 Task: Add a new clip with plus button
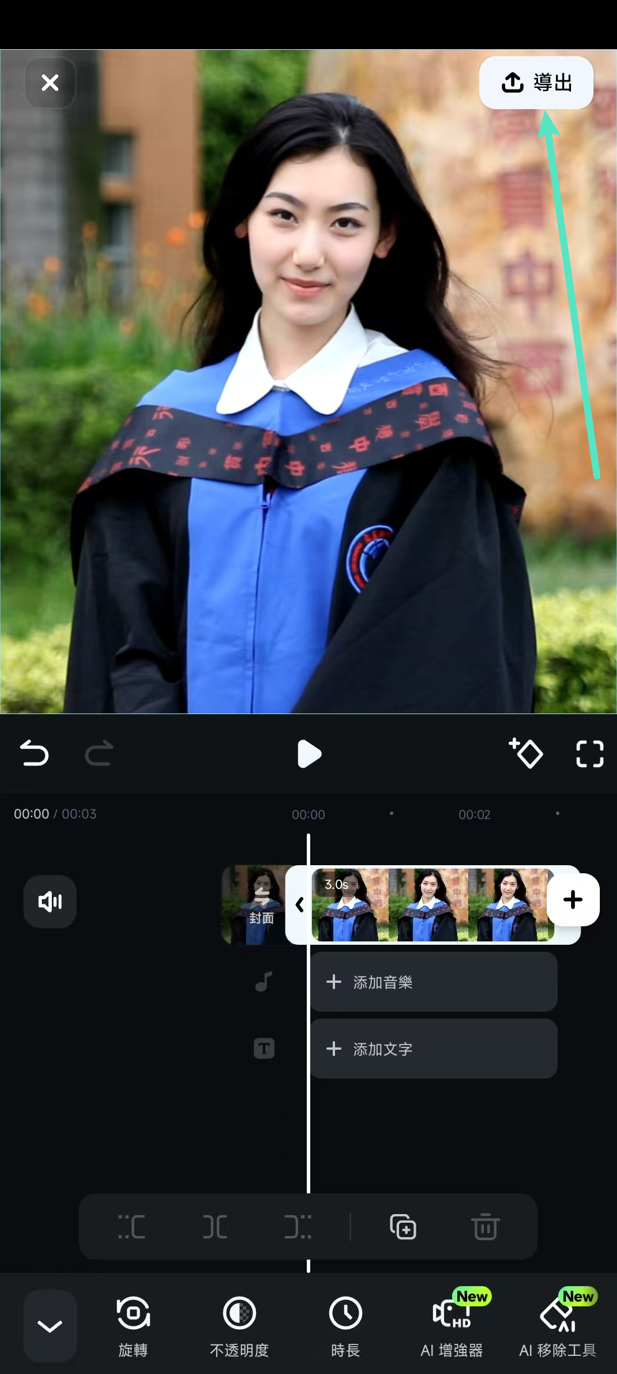(x=573, y=900)
